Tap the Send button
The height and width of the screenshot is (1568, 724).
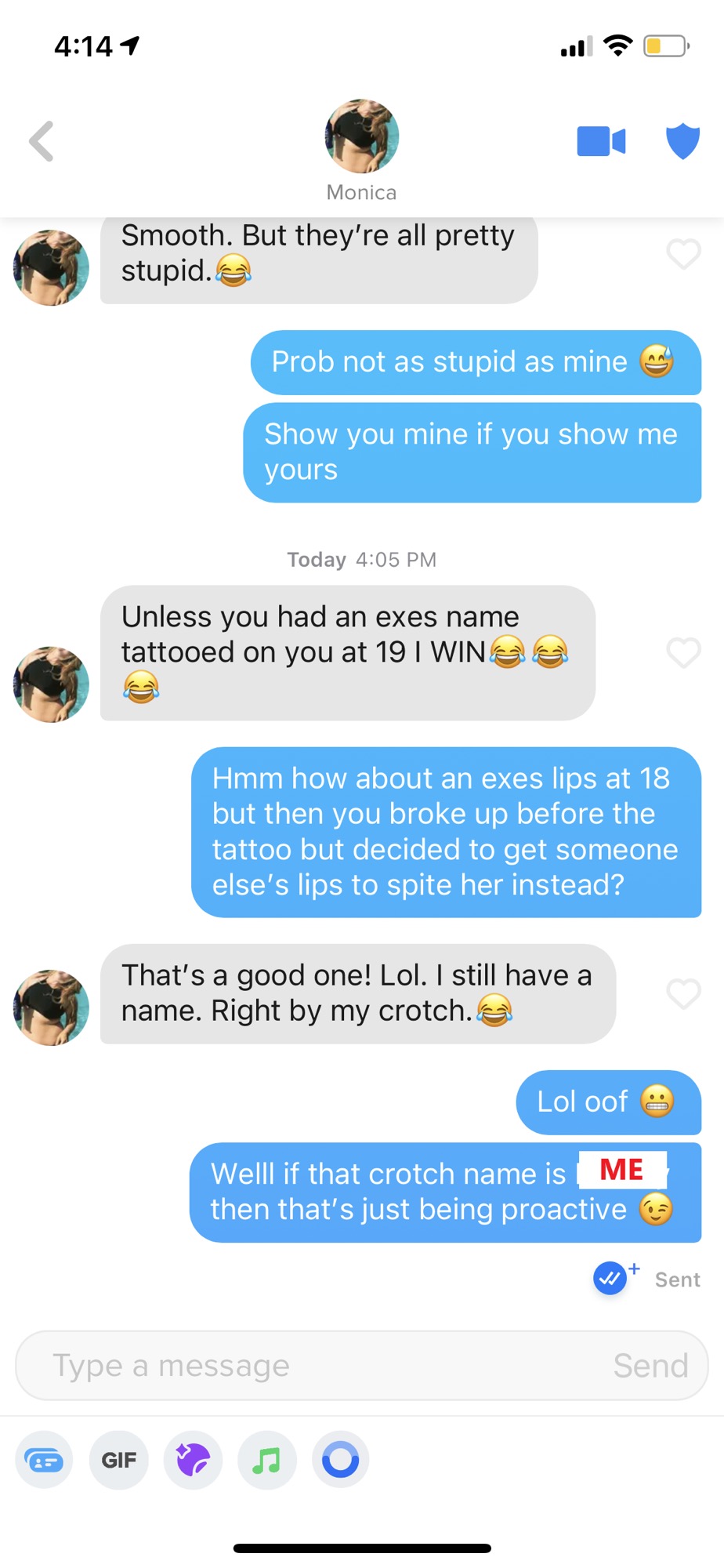click(650, 1366)
